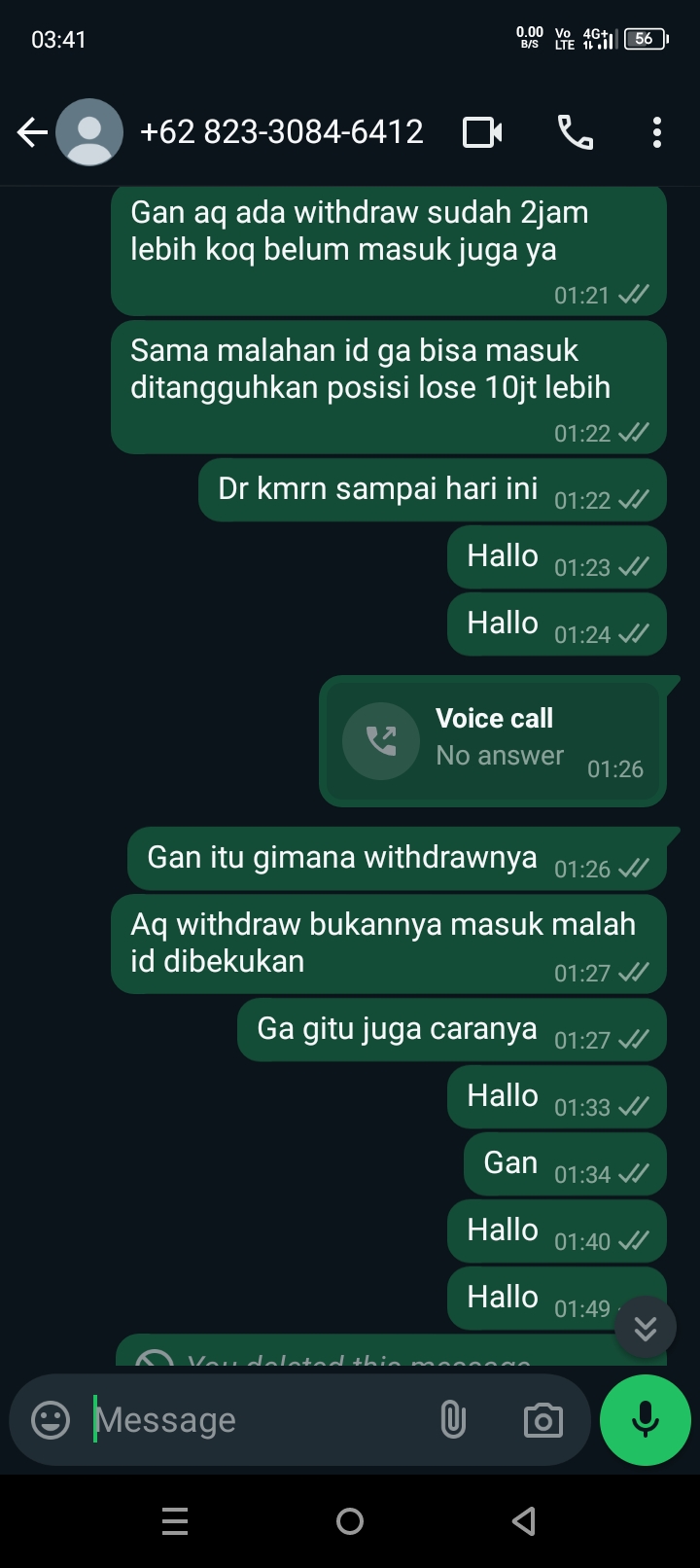Jump to the latest messages

click(646, 1328)
